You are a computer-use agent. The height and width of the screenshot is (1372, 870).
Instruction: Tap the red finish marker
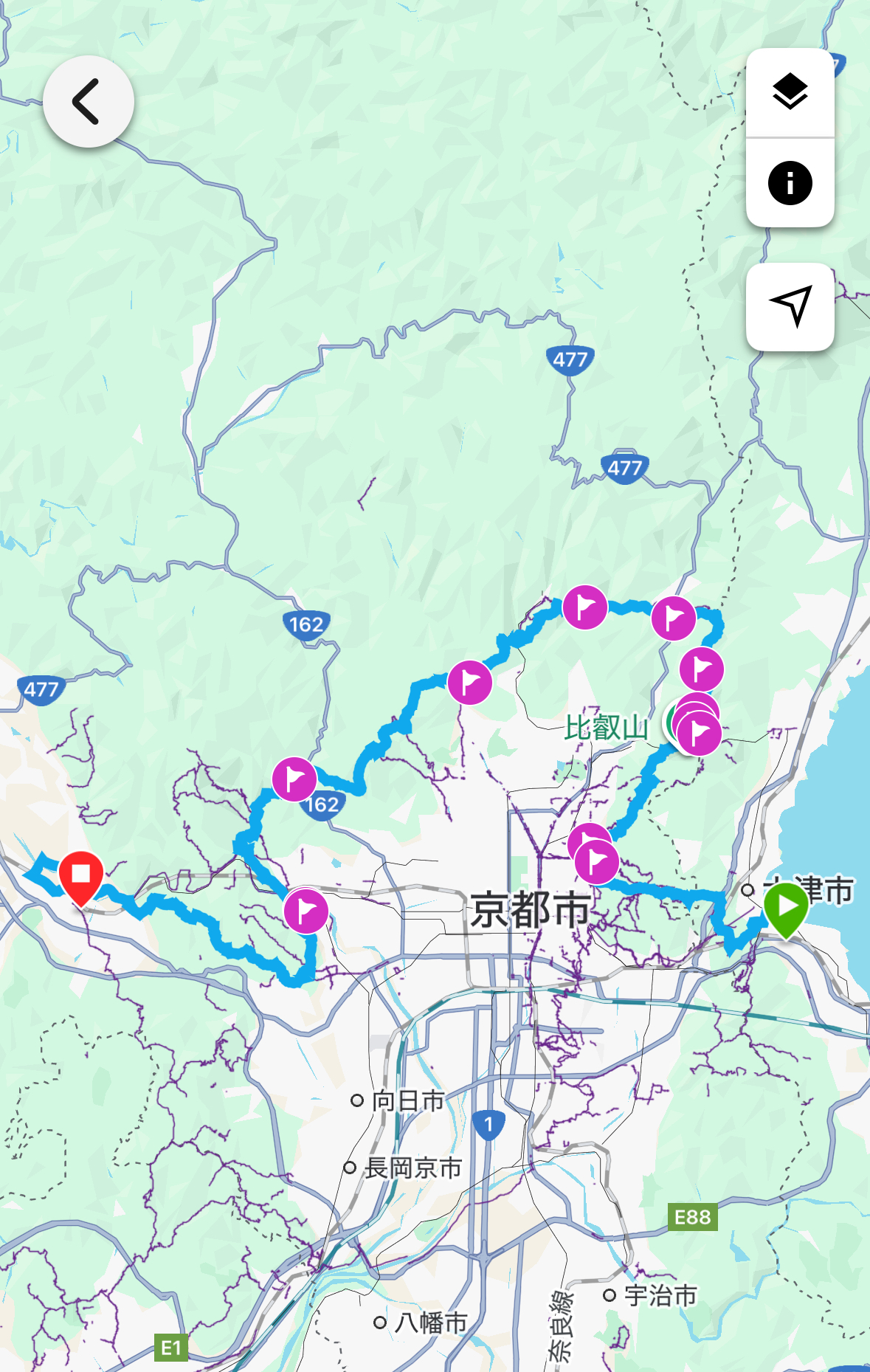pos(81,876)
